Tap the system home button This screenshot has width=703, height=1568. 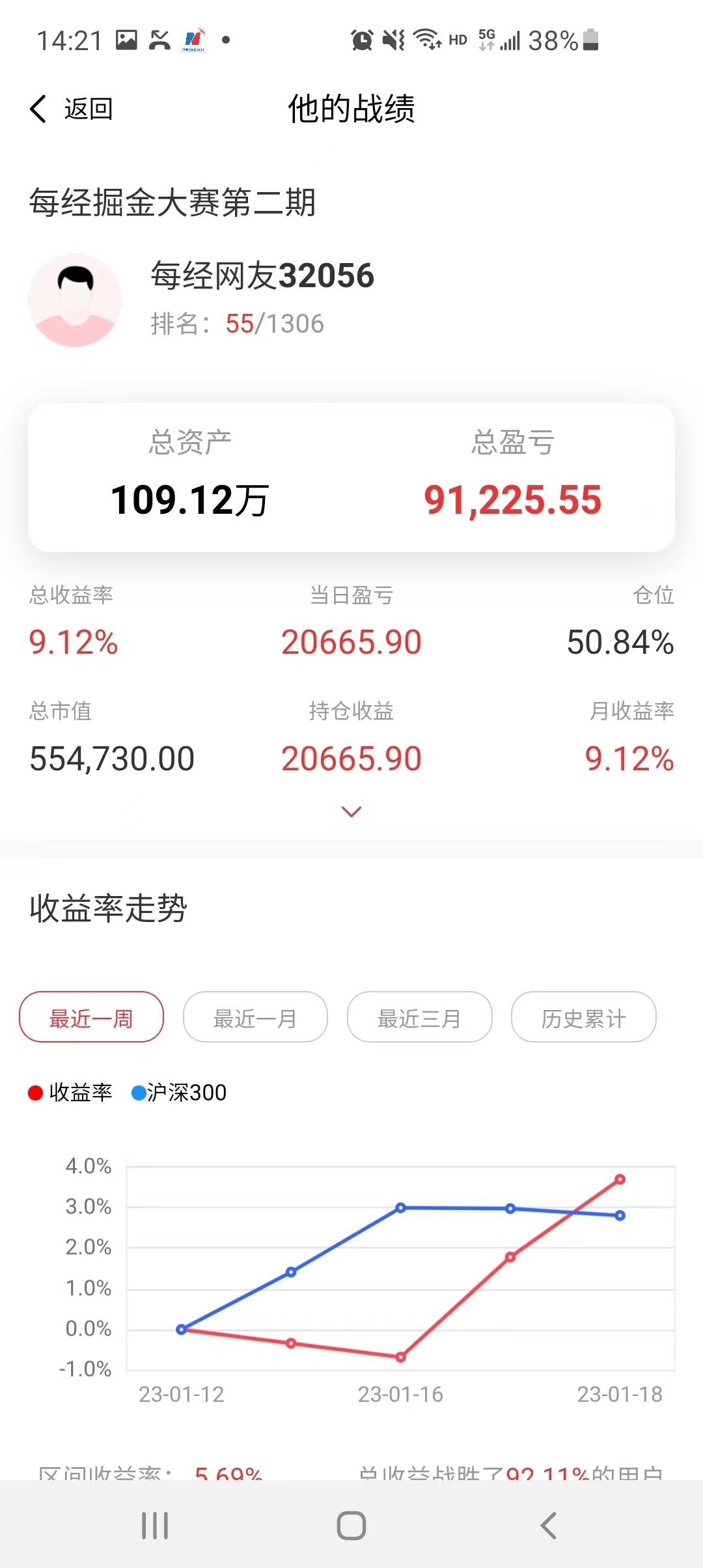pos(351,1526)
